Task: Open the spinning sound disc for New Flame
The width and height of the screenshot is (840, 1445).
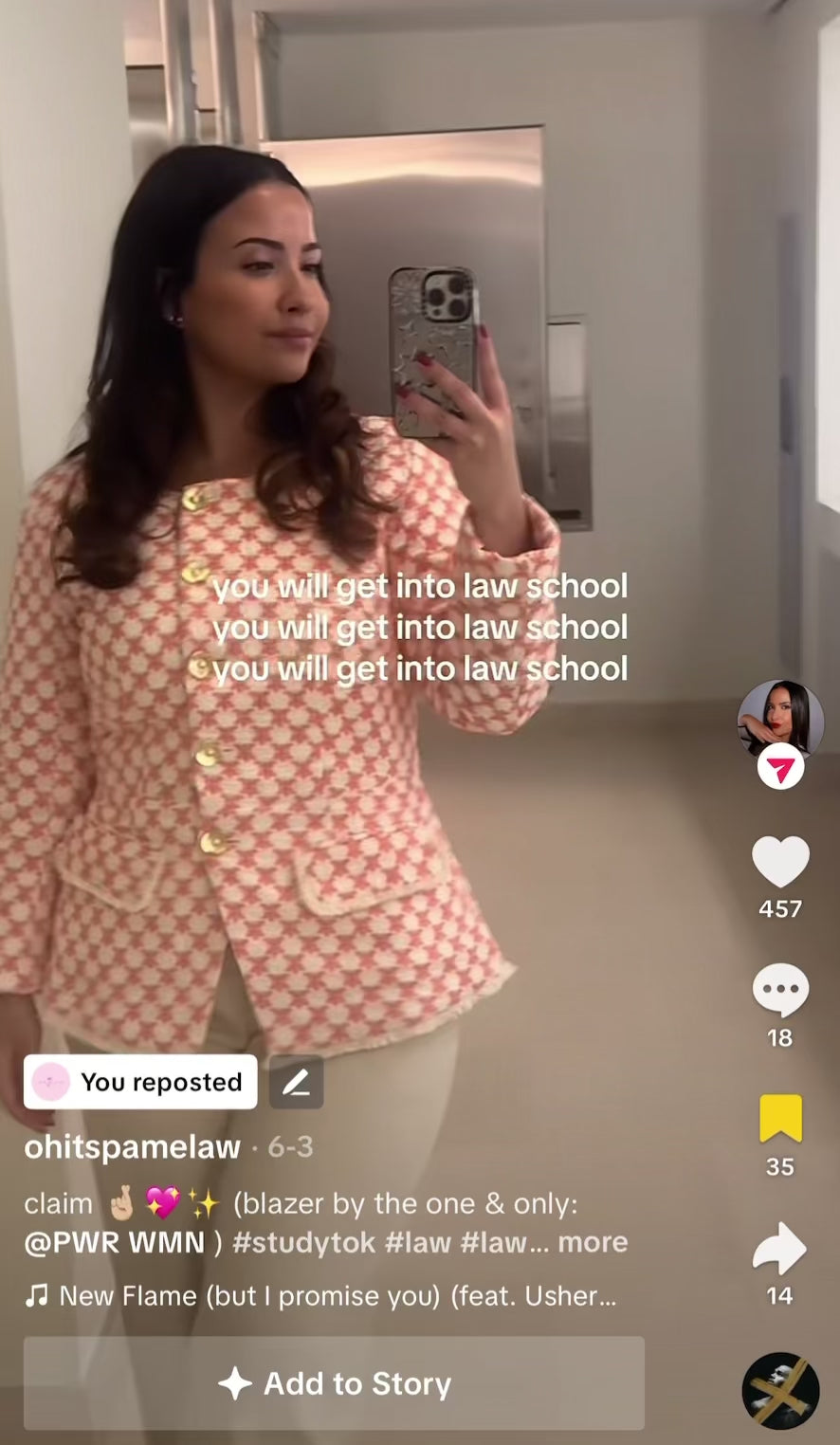Action: 780,1390
